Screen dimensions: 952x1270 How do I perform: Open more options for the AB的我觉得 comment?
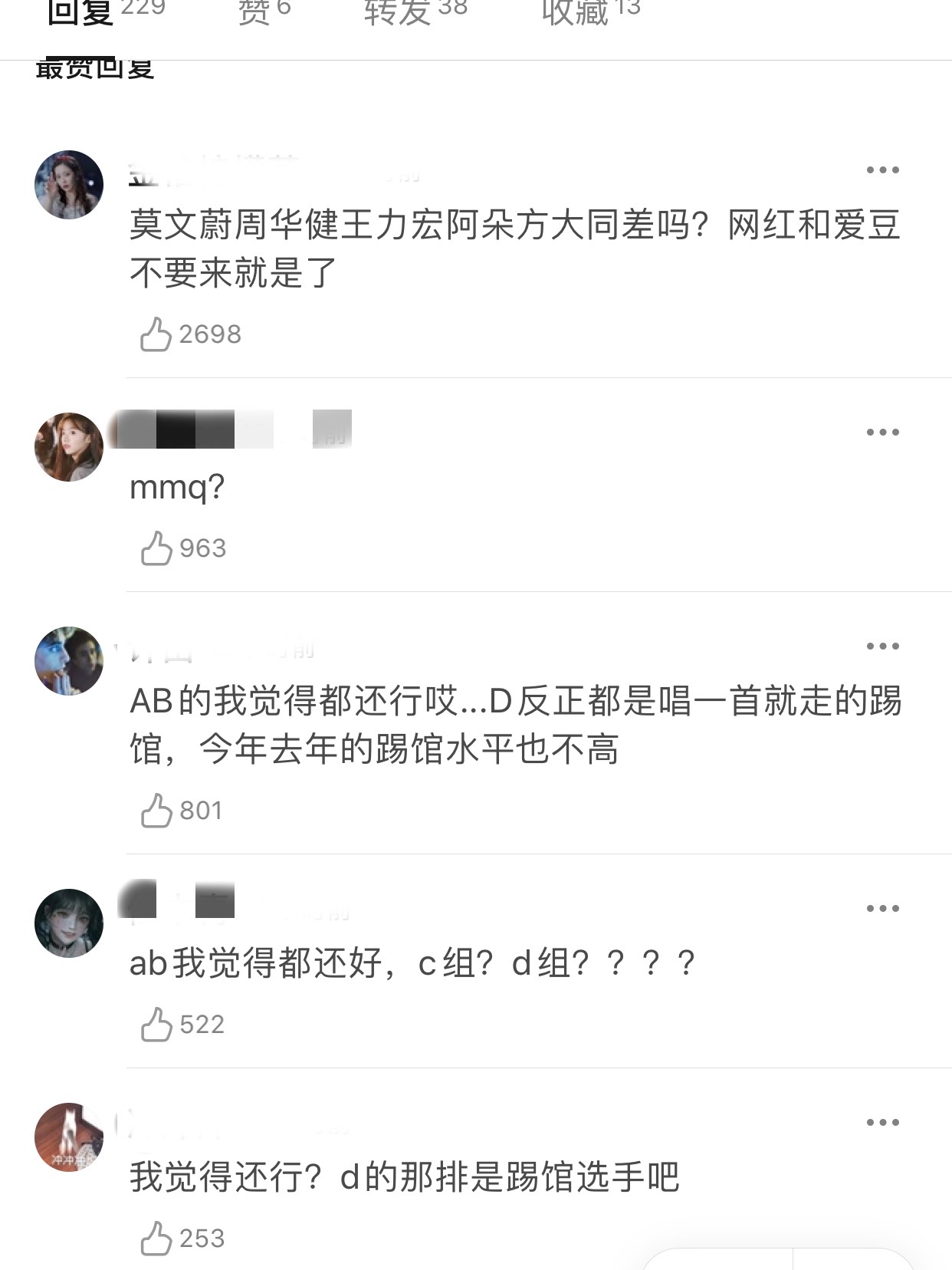point(882,646)
